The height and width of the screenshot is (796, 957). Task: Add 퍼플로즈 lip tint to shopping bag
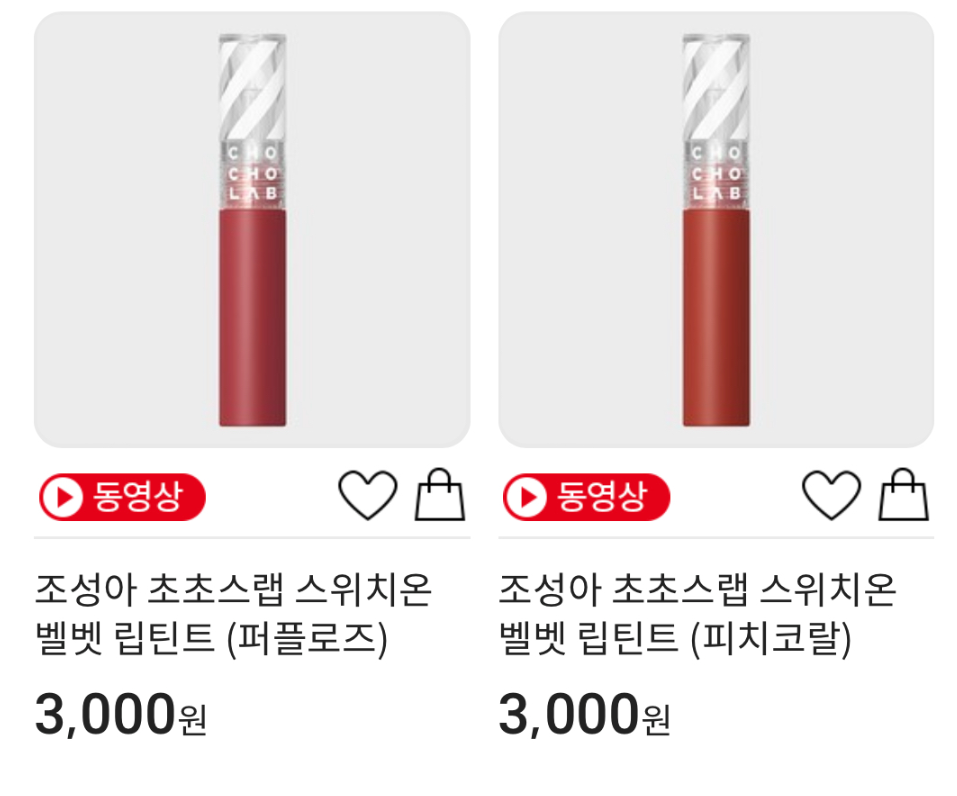[440, 495]
